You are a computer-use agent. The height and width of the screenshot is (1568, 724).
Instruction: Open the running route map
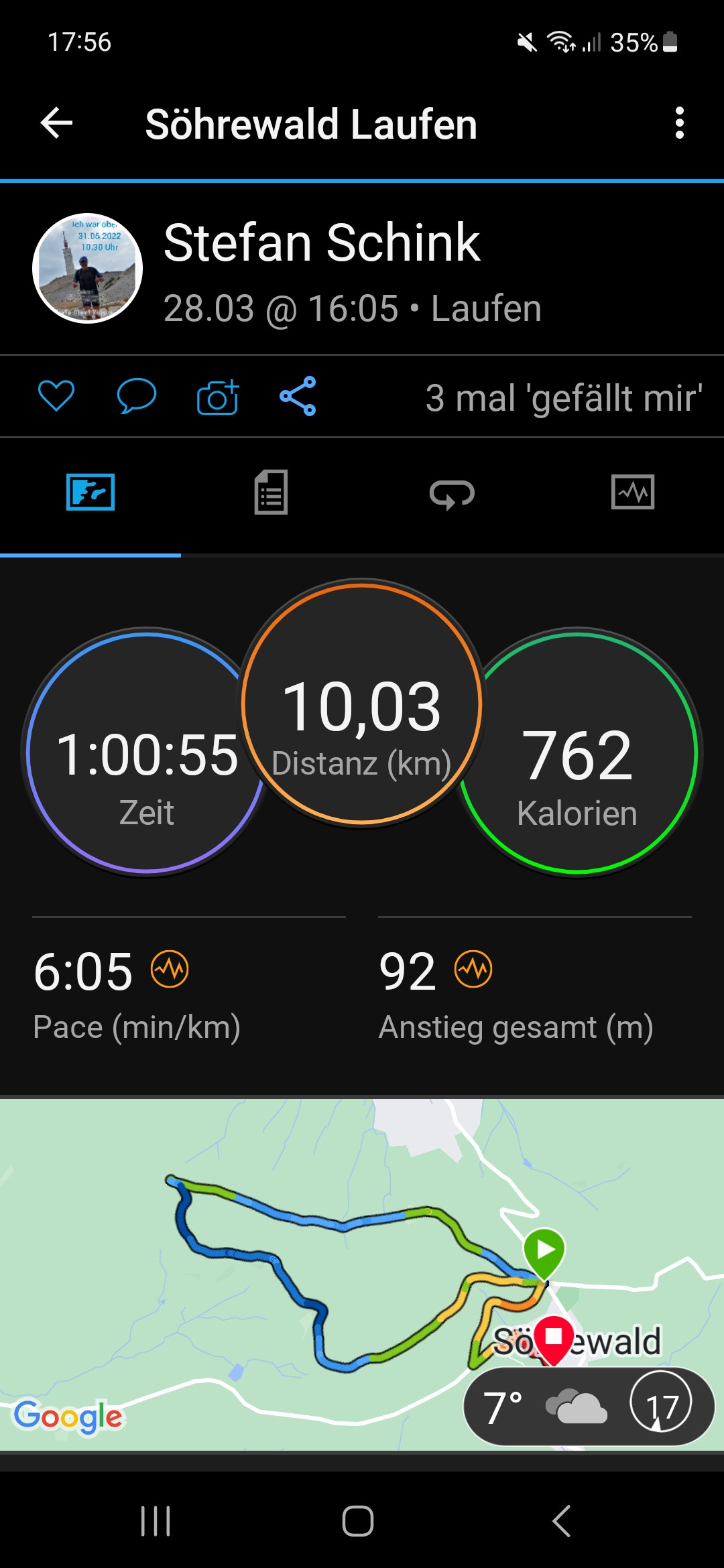point(302,1273)
